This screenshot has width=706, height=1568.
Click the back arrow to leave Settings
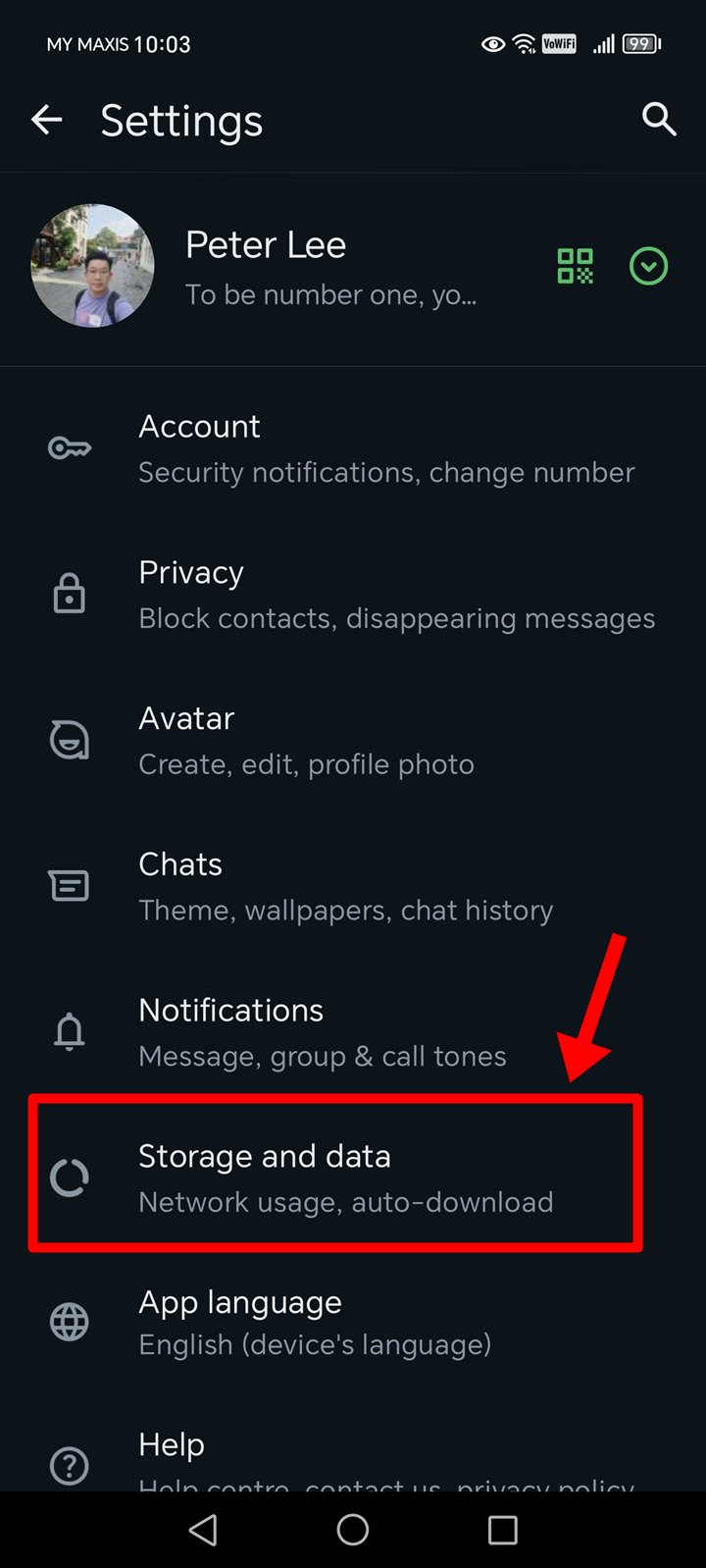pyautogui.click(x=46, y=120)
